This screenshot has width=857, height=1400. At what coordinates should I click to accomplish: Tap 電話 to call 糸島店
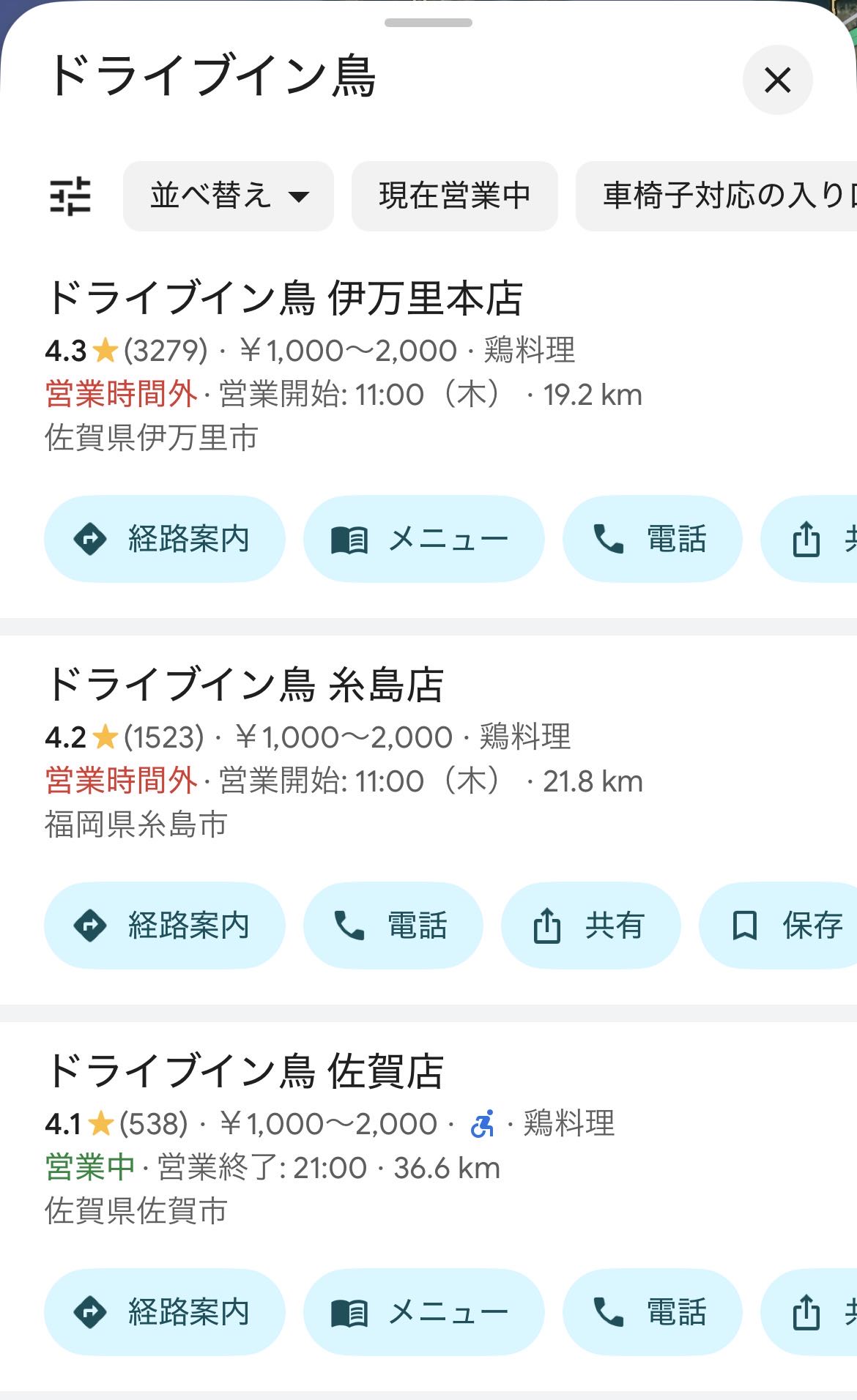[x=393, y=926]
